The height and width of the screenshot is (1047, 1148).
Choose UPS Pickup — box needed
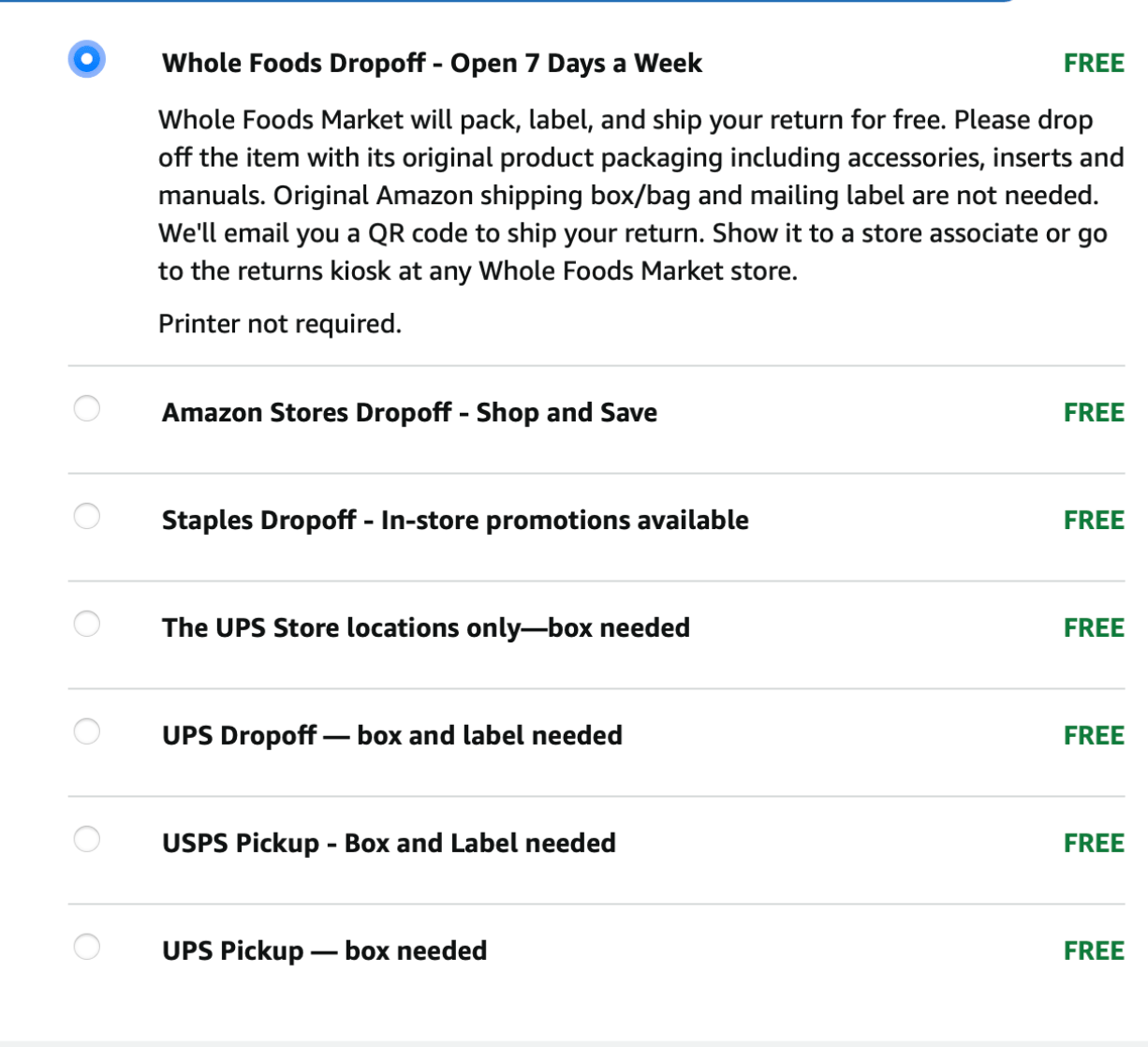pos(87,948)
